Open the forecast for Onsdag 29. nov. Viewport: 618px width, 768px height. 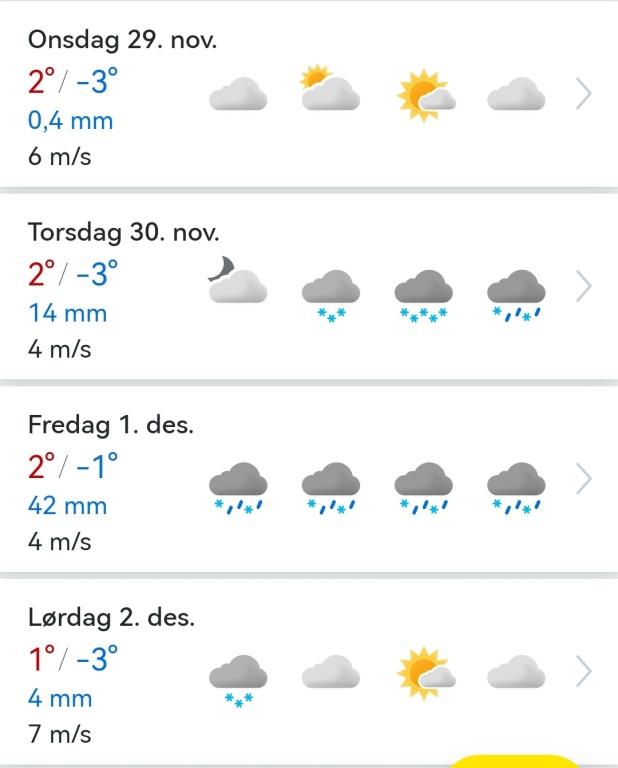point(584,96)
